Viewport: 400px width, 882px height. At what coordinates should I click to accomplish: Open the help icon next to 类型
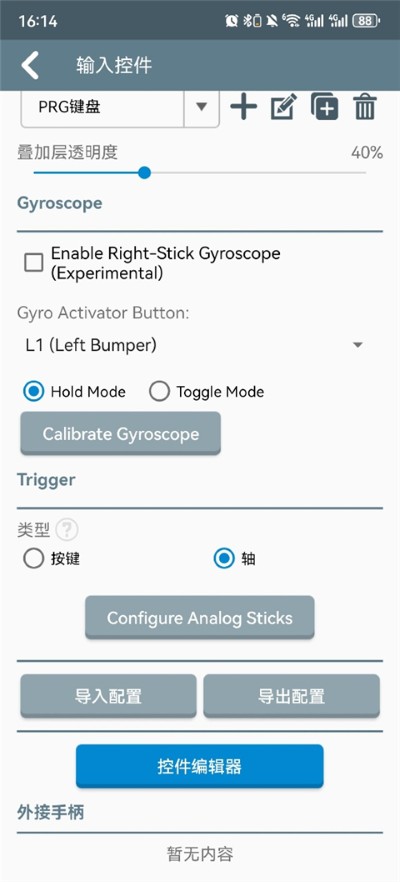pos(67,529)
